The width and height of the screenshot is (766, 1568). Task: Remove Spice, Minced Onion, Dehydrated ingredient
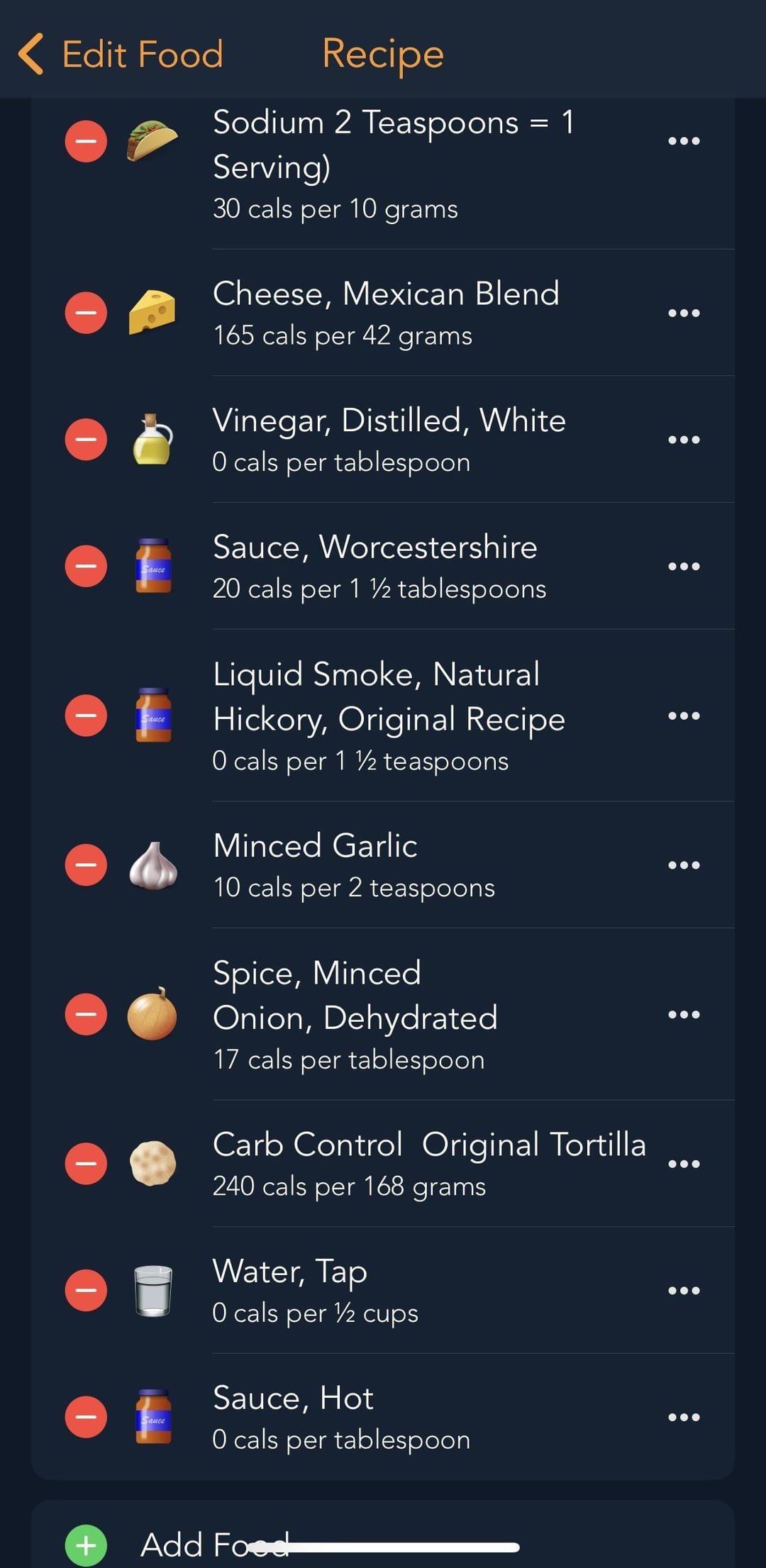86,1014
